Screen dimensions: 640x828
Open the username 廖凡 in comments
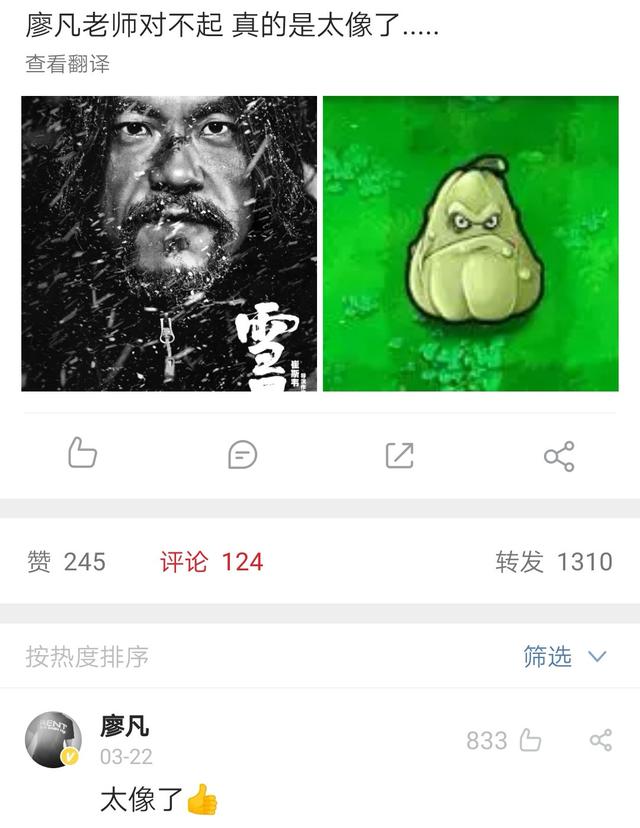(125, 726)
